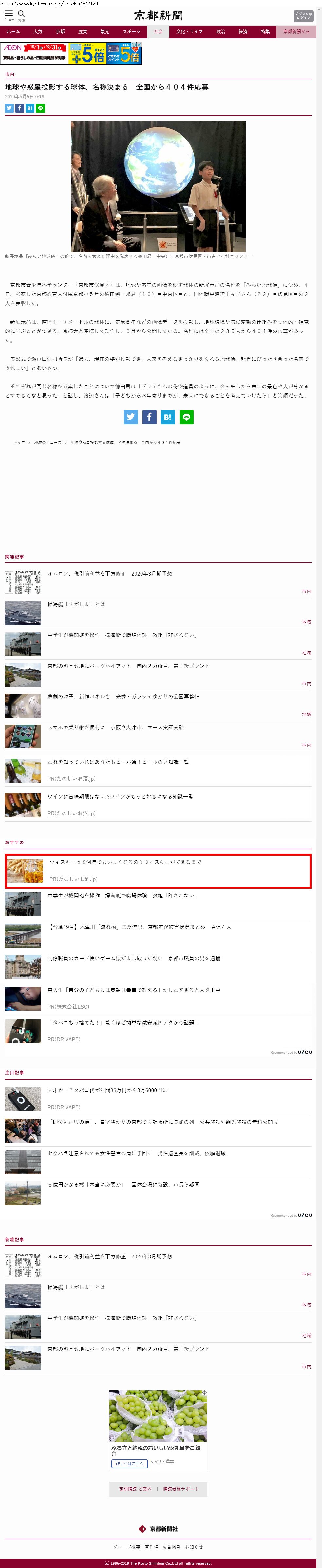Share on Facebook using large icon under article

[149, 417]
